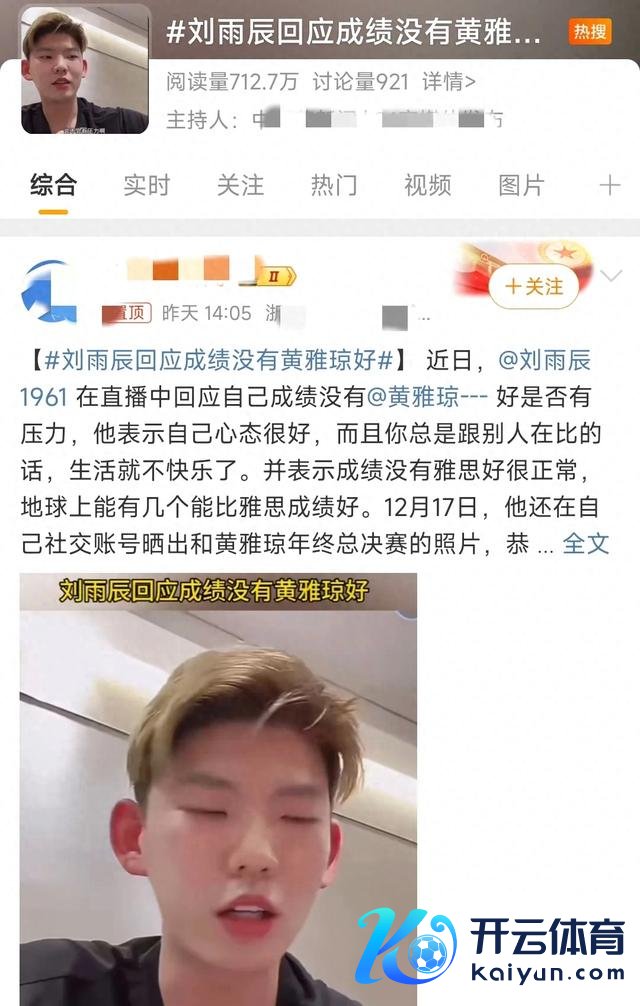This screenshot has width=640, height=1006.
Task: Expand the post with 全文
Action: pyautogui.click(x=586, y=543)
